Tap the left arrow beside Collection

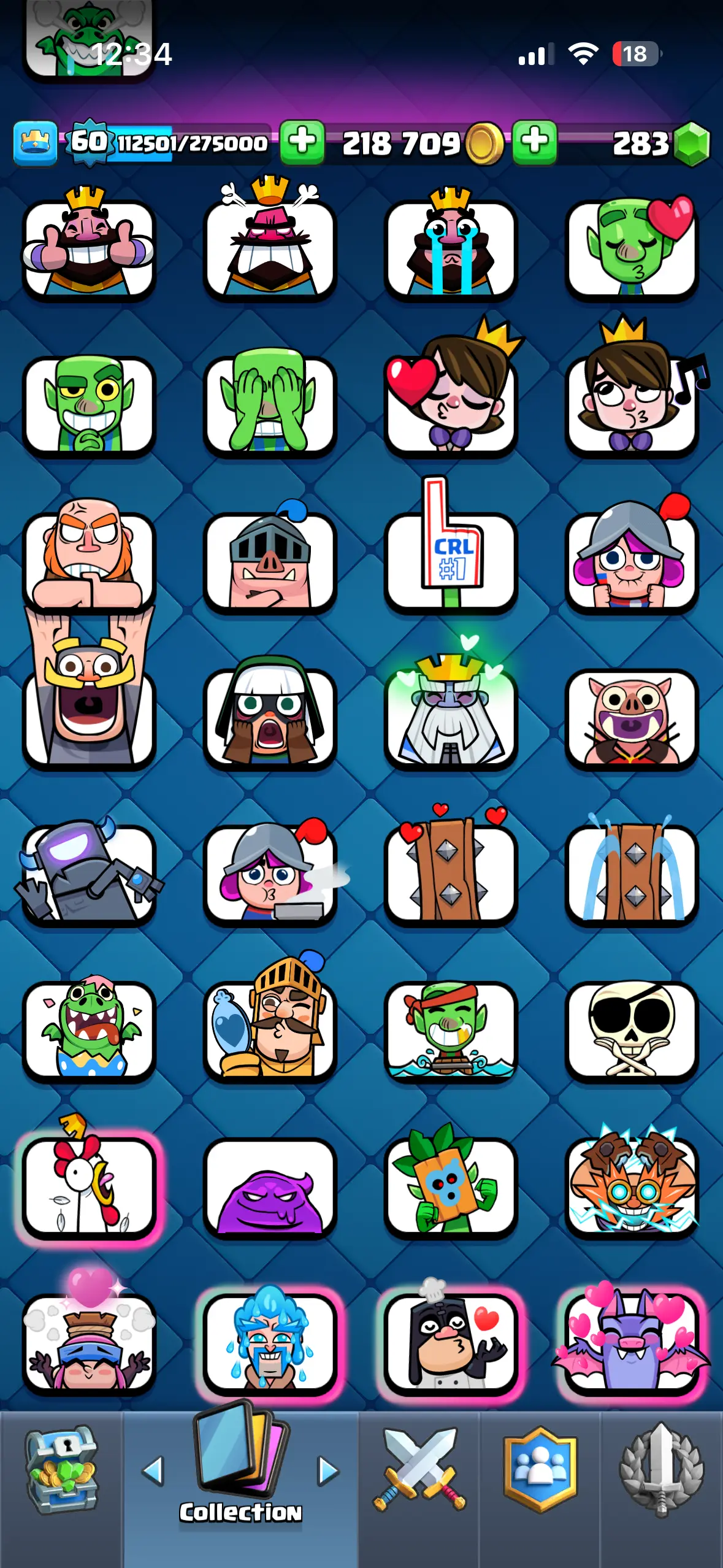153,1471
